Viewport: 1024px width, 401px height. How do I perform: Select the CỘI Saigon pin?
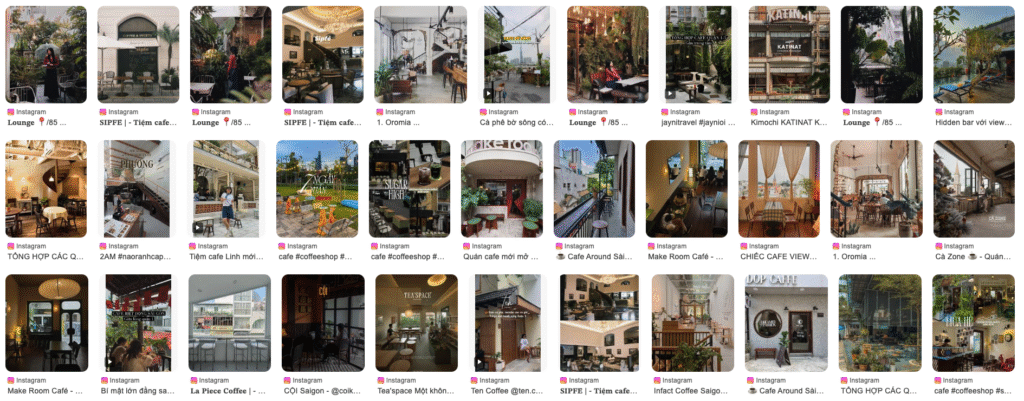322,322
